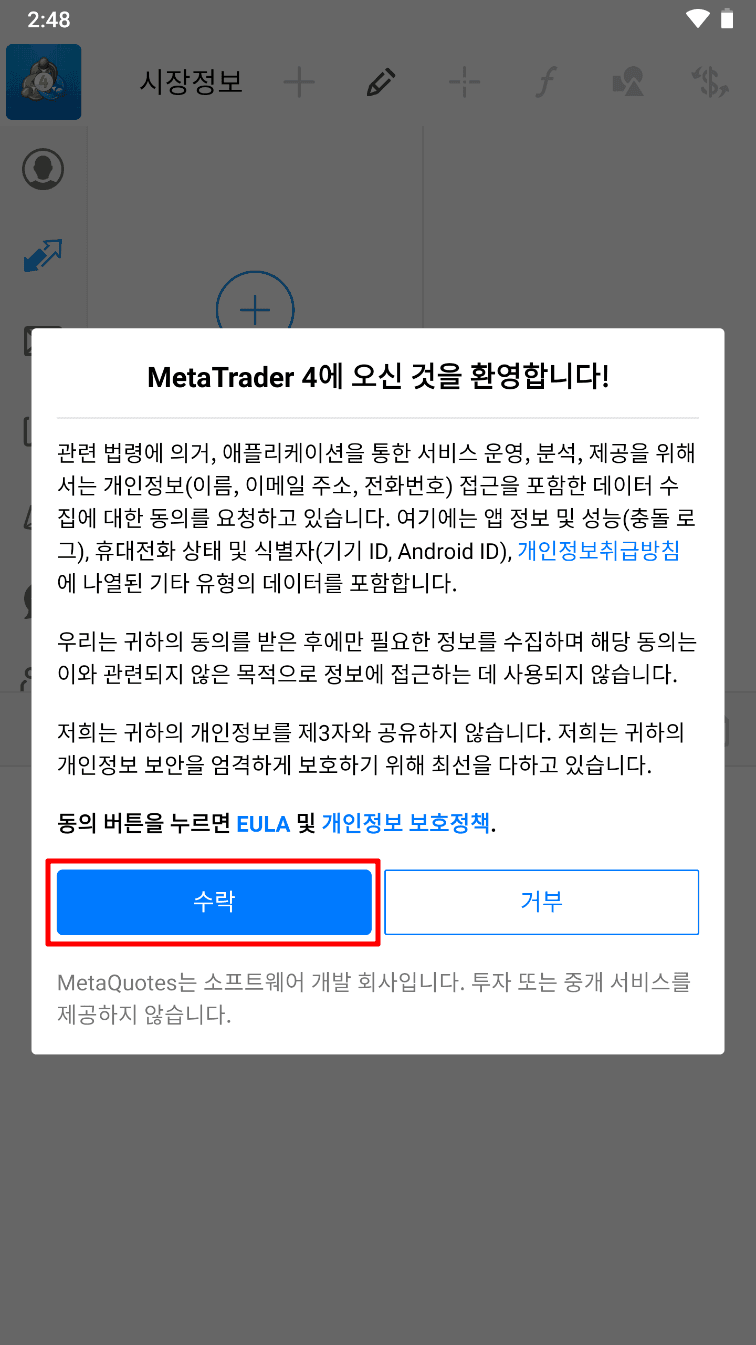The height and width of the screenshot is (1345, 756).
Task: Tap the chart objects icon in the toolbar
Action: click(x=627, y=83)
